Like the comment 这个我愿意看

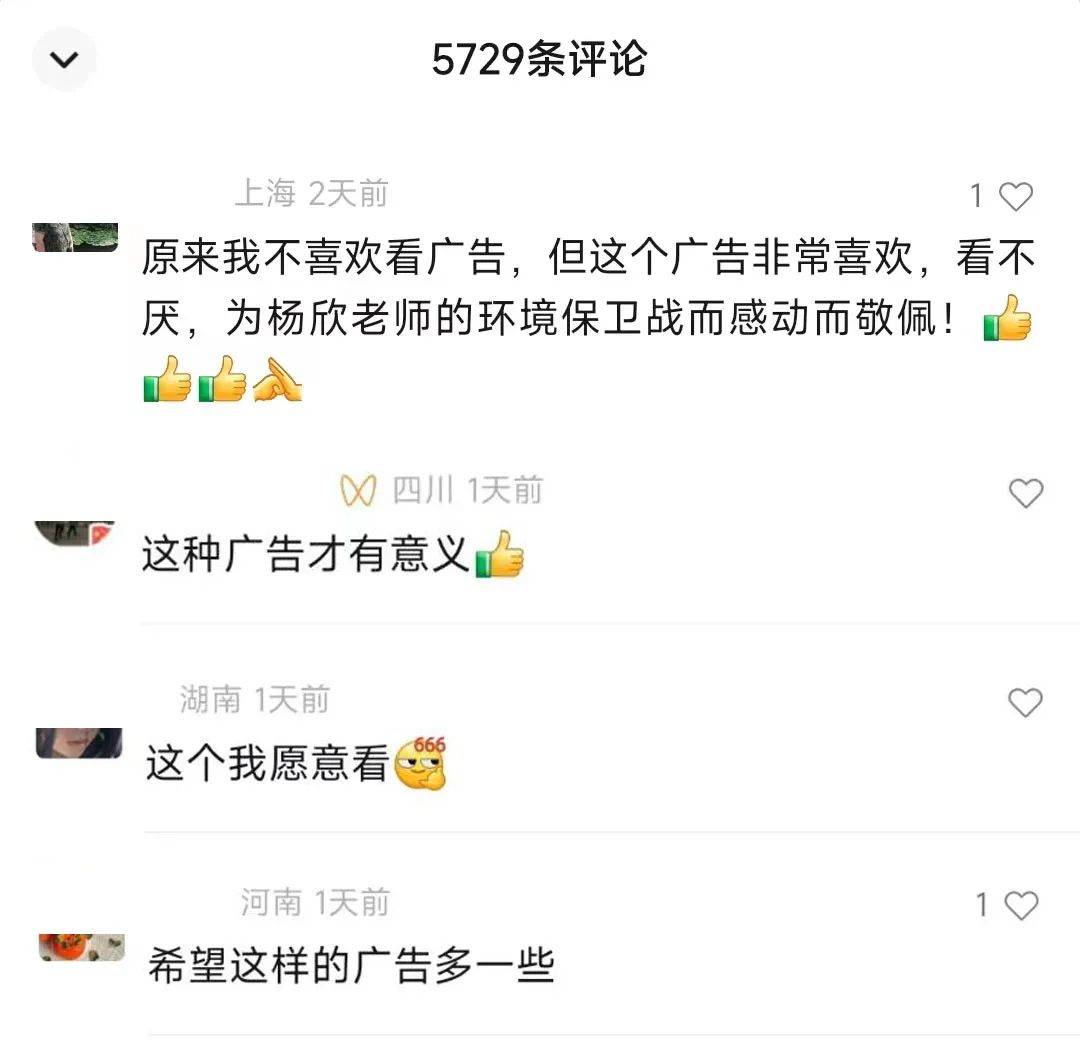coord(1024,703)
